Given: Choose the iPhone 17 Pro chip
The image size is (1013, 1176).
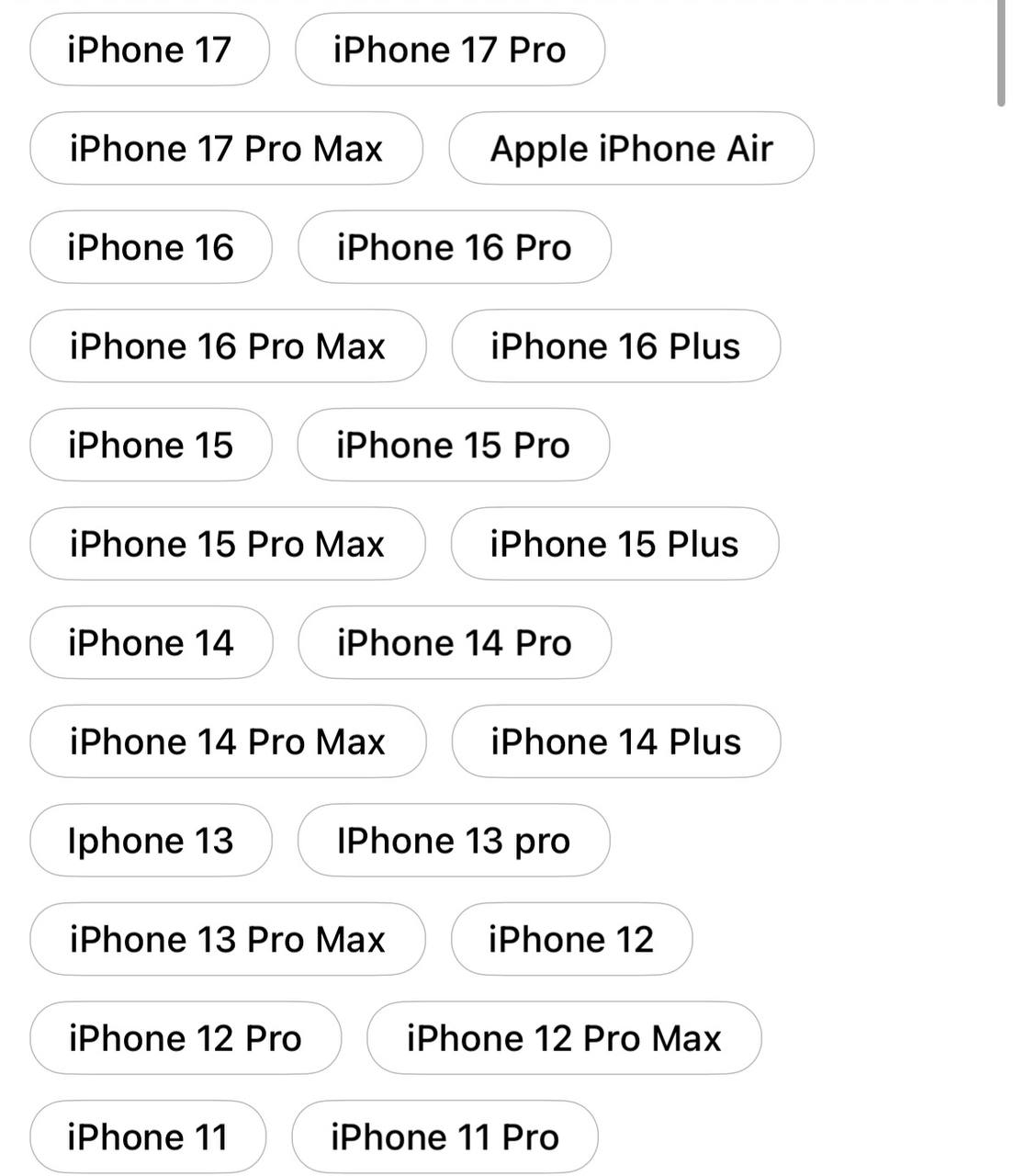Looking at the screenshot, I should 449,50.
